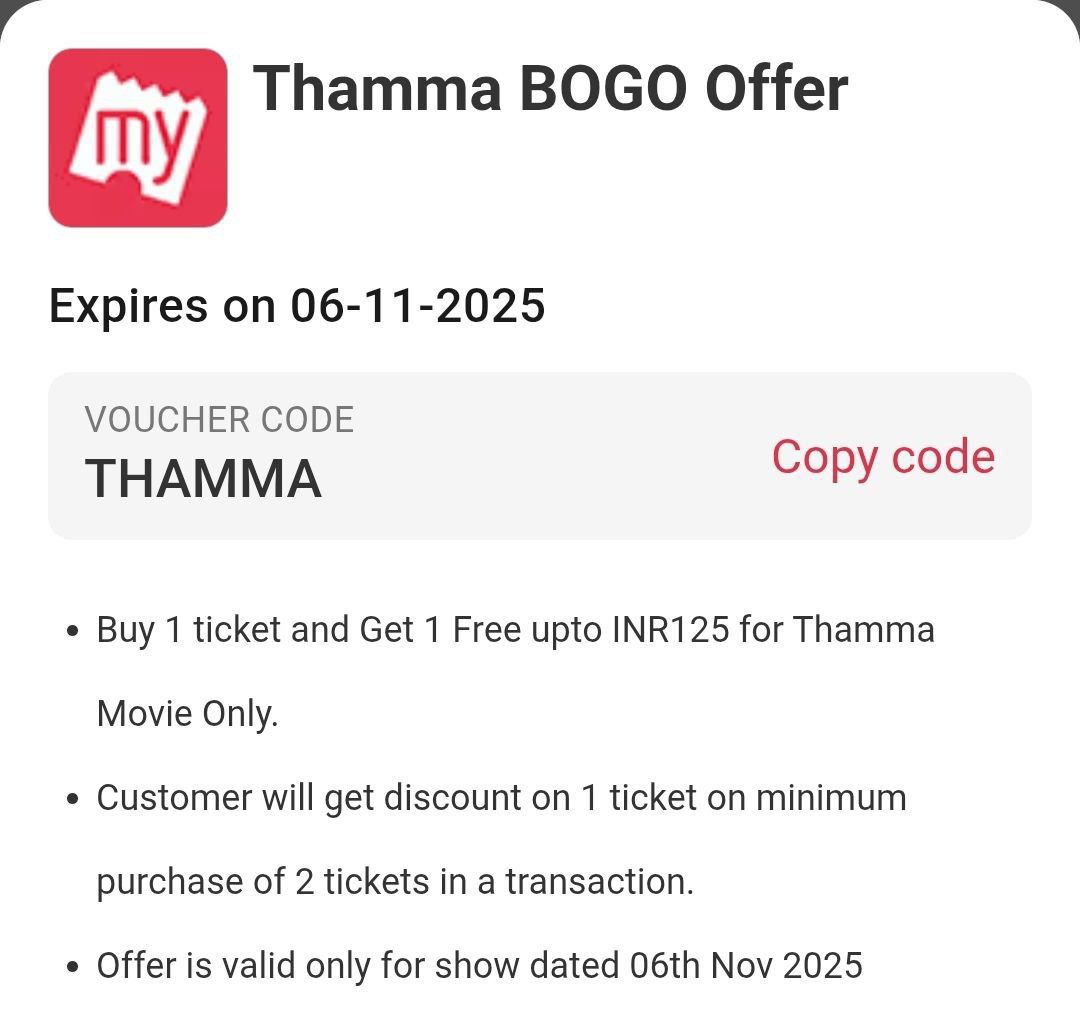Copy the THAMMA voucher code
Viewport: 1080px width, 1013px height.
882,457
